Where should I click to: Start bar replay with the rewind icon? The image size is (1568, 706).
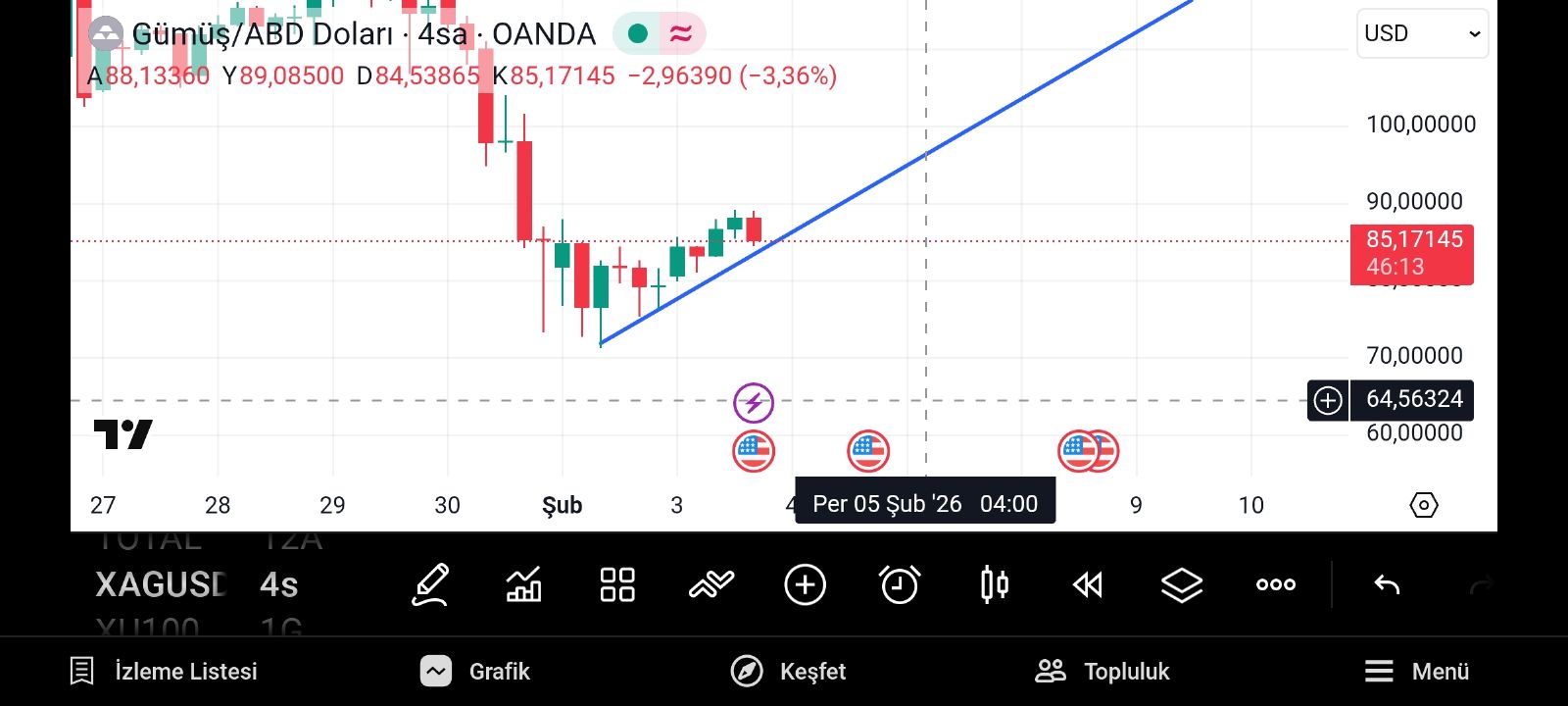point(1088,585)
